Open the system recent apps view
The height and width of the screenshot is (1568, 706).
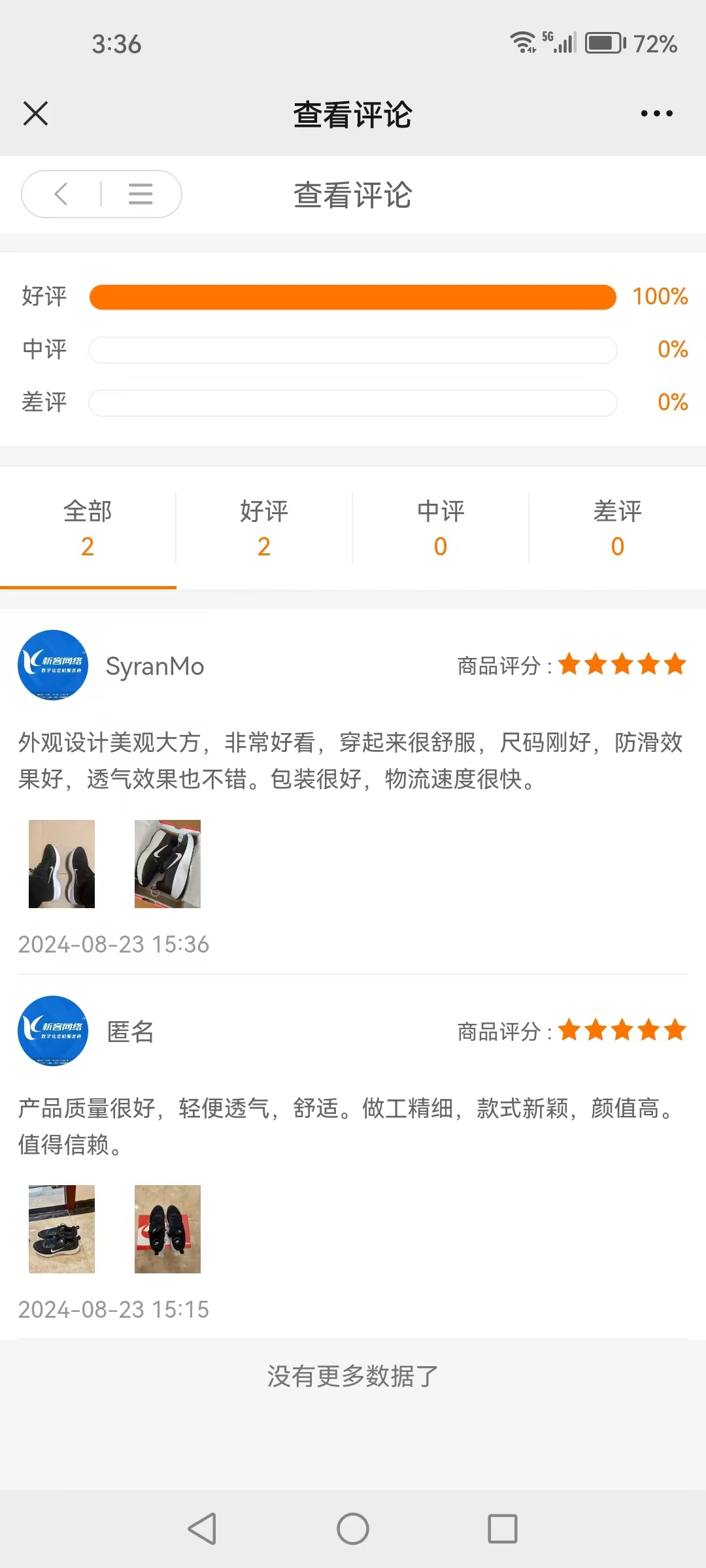click(x=503, y=1529)
